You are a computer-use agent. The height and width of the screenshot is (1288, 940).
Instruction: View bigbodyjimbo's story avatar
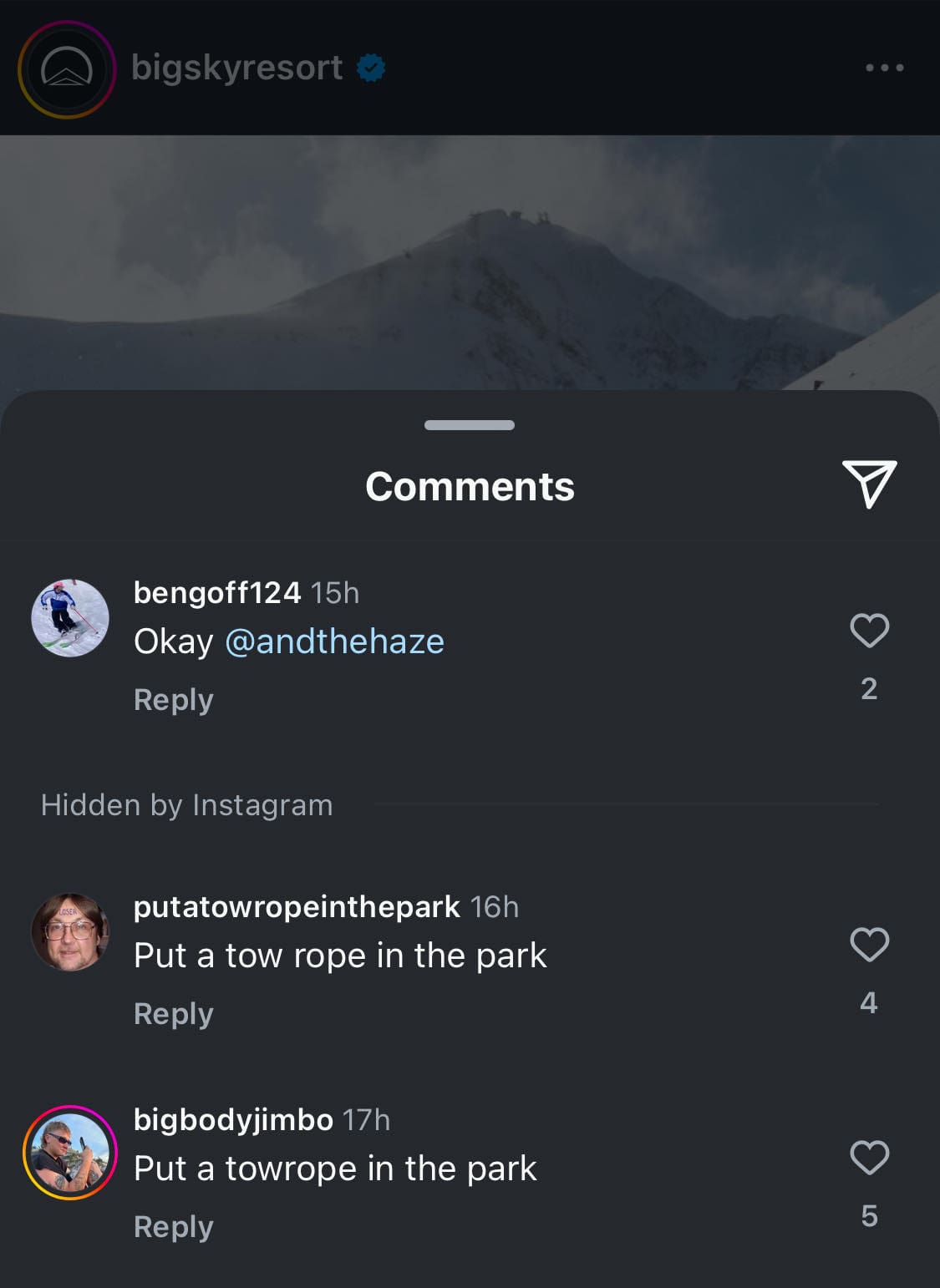click(70, 1153)
